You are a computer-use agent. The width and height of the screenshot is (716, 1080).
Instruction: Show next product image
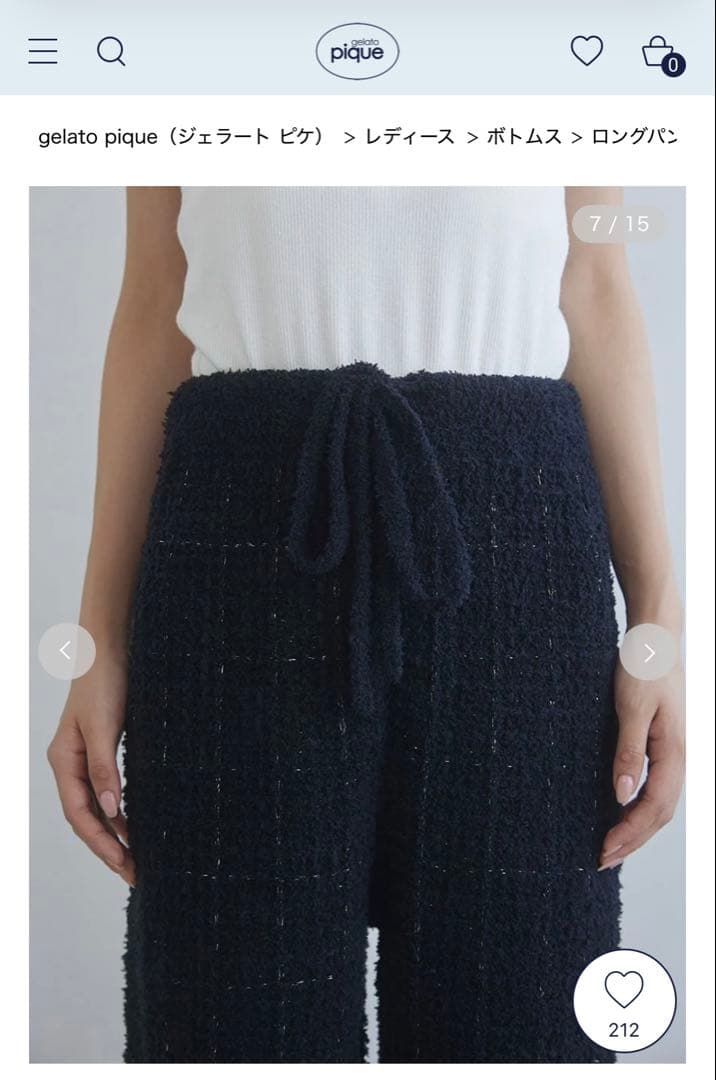tap(648, 652)
